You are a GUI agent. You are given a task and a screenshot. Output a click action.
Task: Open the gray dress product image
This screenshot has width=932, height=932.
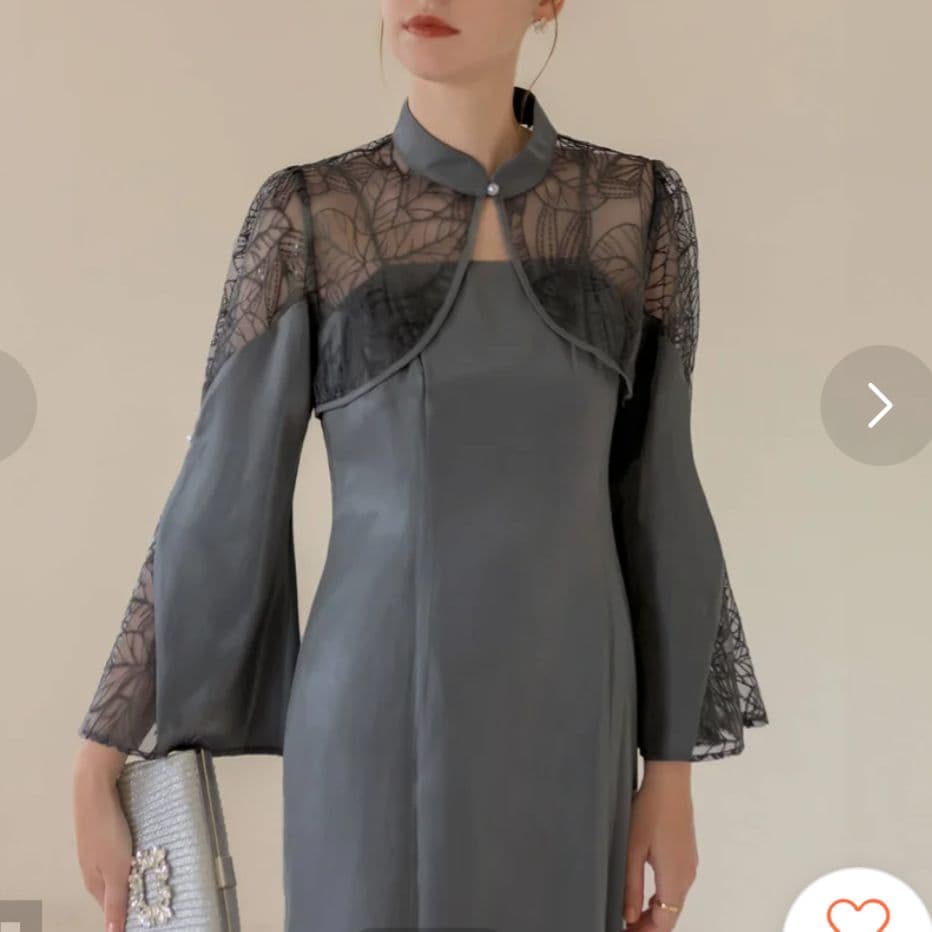[466, 500]
